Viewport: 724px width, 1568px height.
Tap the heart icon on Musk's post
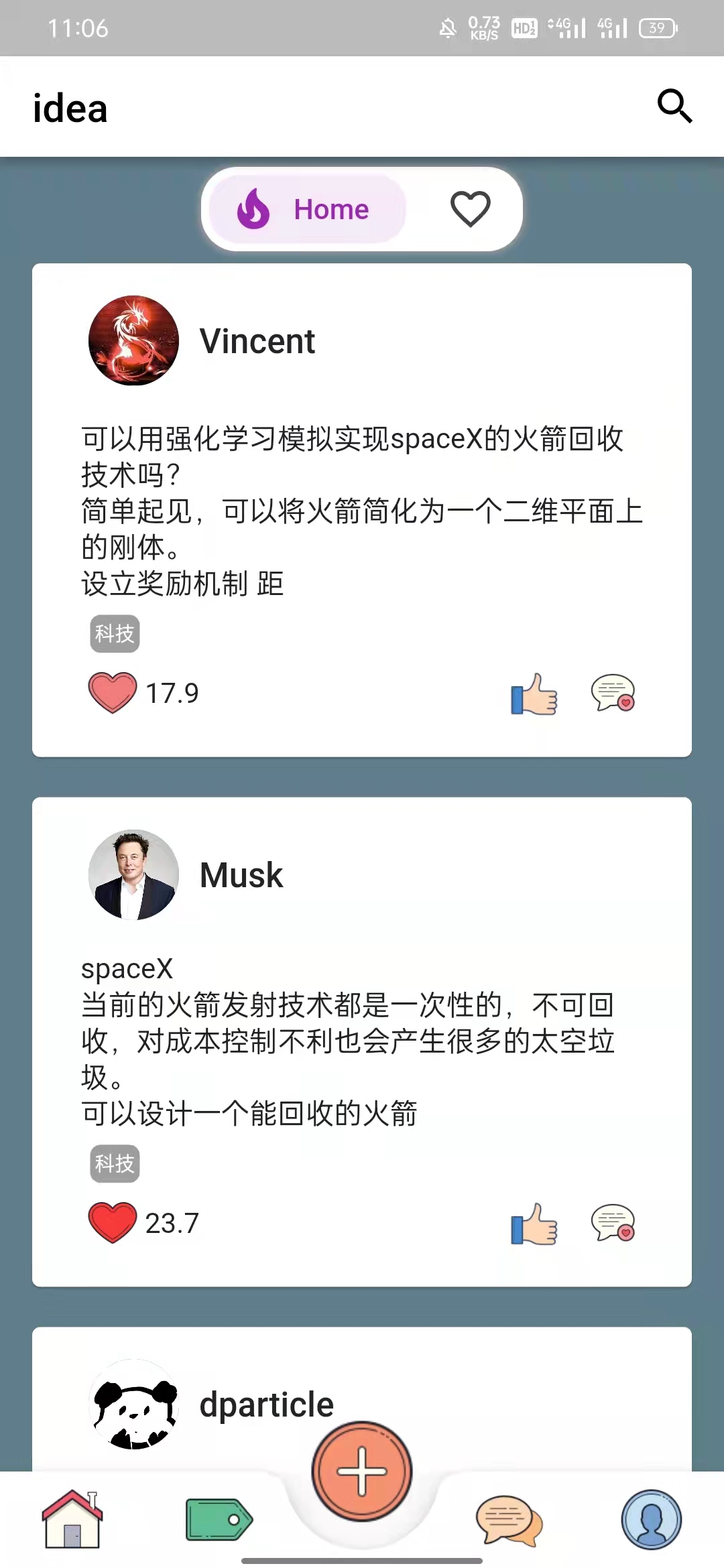[x=112, y=1222]
